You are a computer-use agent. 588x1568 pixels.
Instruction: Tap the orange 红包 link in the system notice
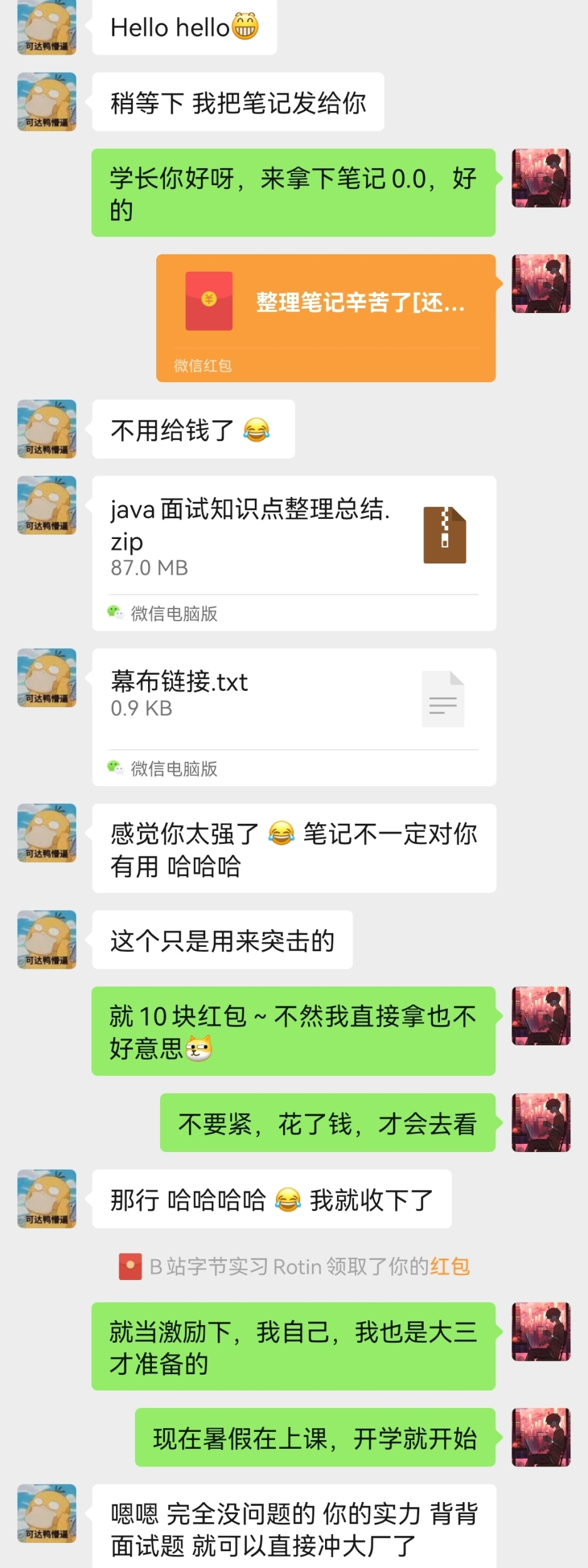click(449, 1266)
